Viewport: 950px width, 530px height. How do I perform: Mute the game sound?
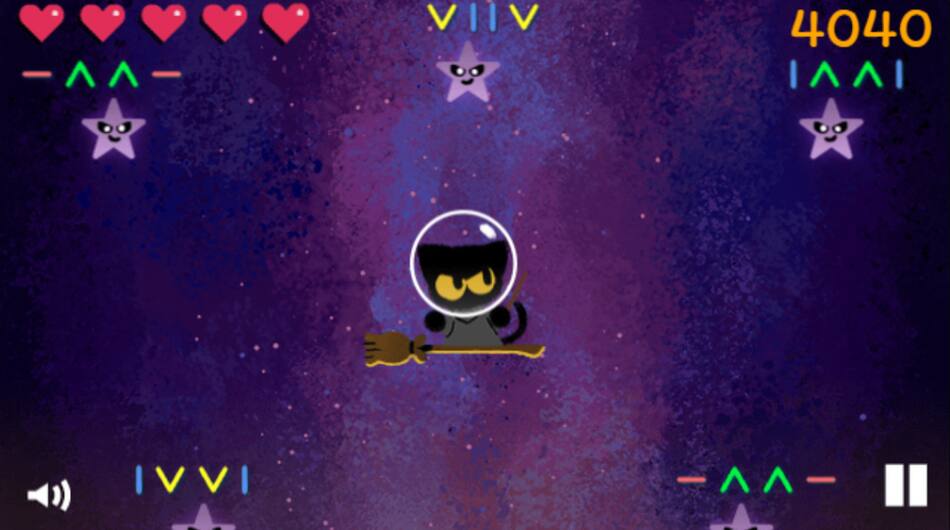48,495
